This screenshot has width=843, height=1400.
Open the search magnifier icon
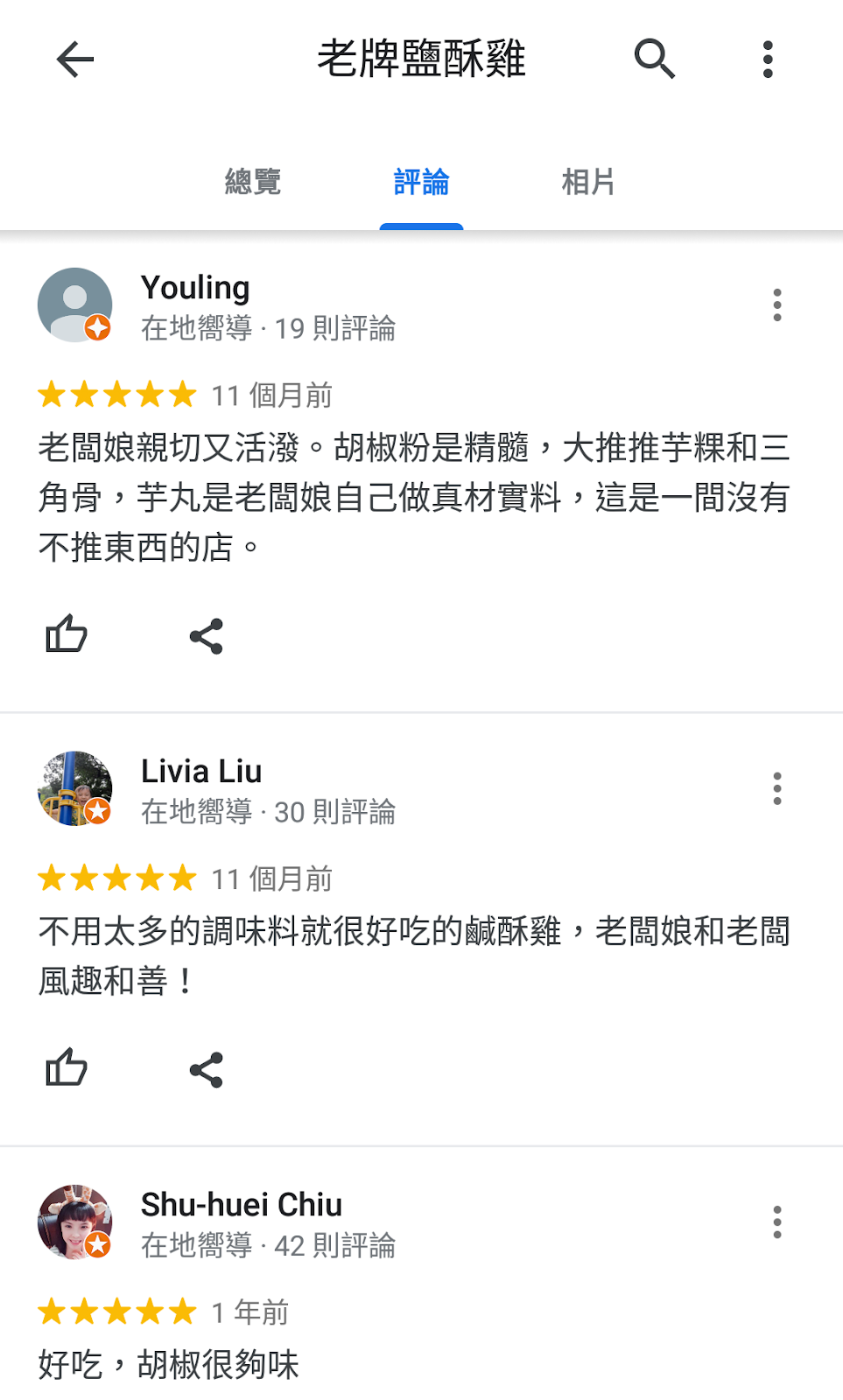click(x=654, y=59)
